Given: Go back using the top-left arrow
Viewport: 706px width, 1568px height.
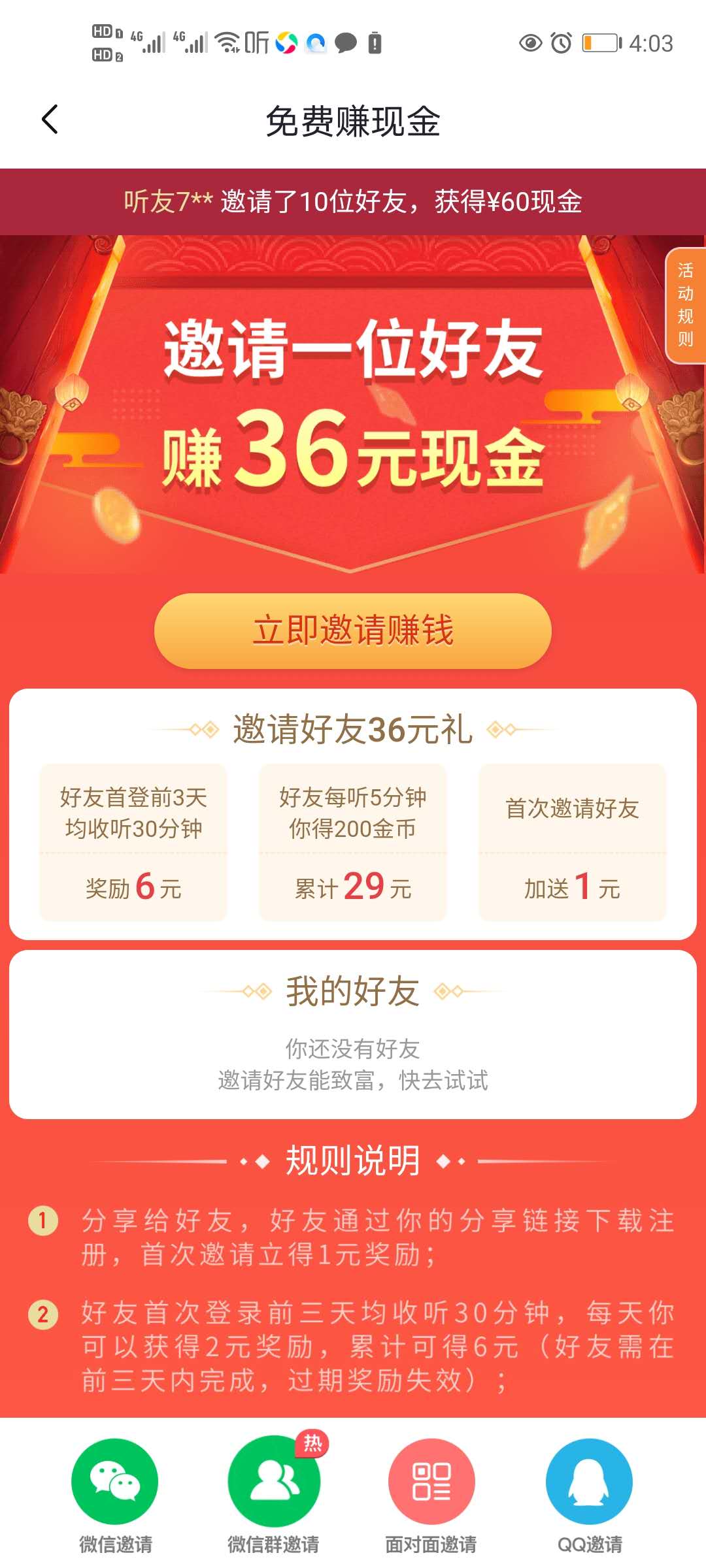Looking at the screenshot, I should pyautogui.click(x=50, y=120).
